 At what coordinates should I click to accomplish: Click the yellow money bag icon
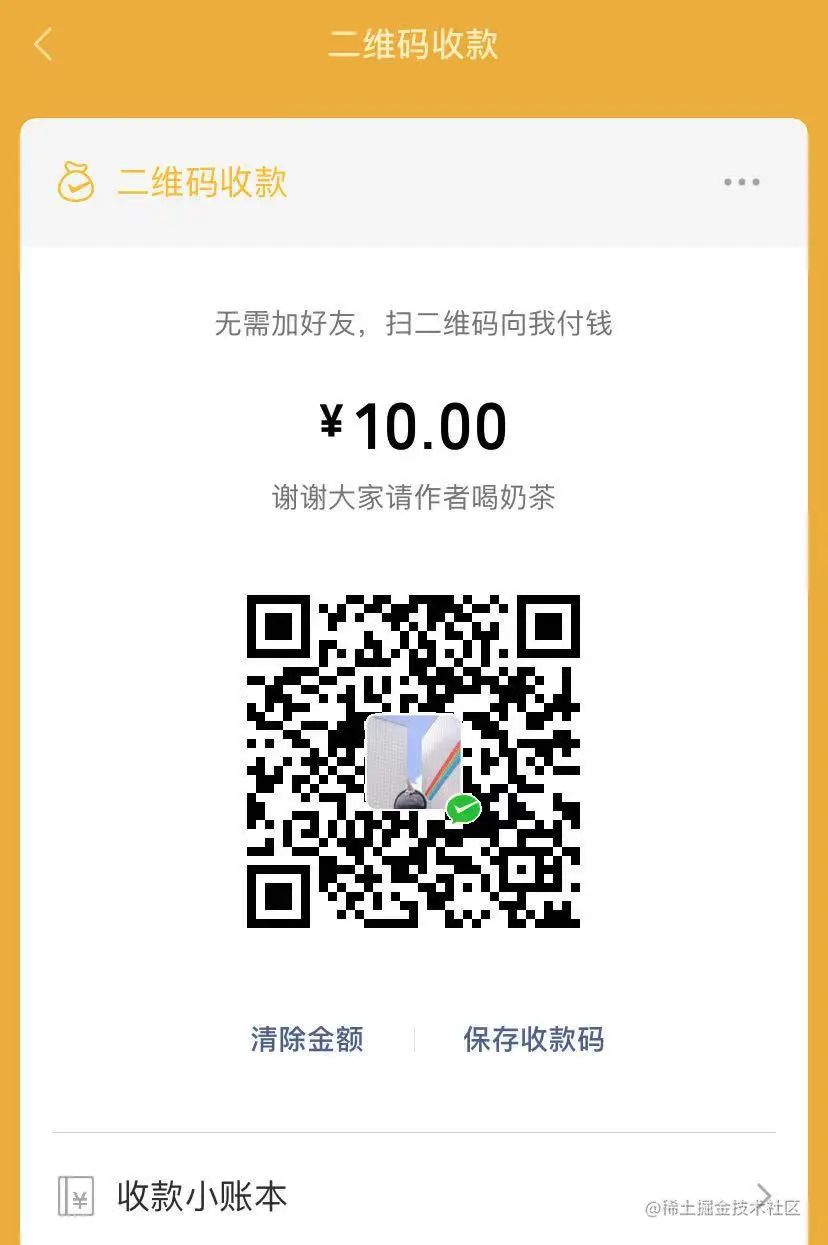(x=74, y=182)
